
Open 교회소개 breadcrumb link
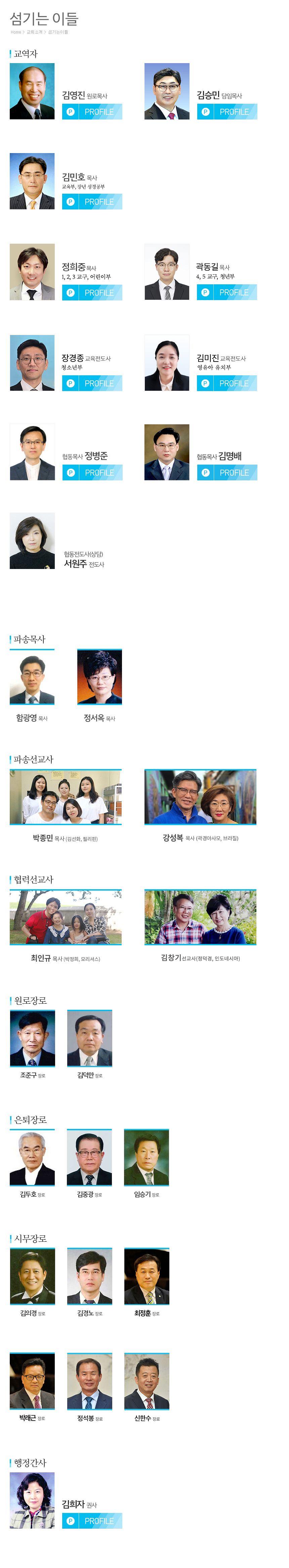coord(34,32)
